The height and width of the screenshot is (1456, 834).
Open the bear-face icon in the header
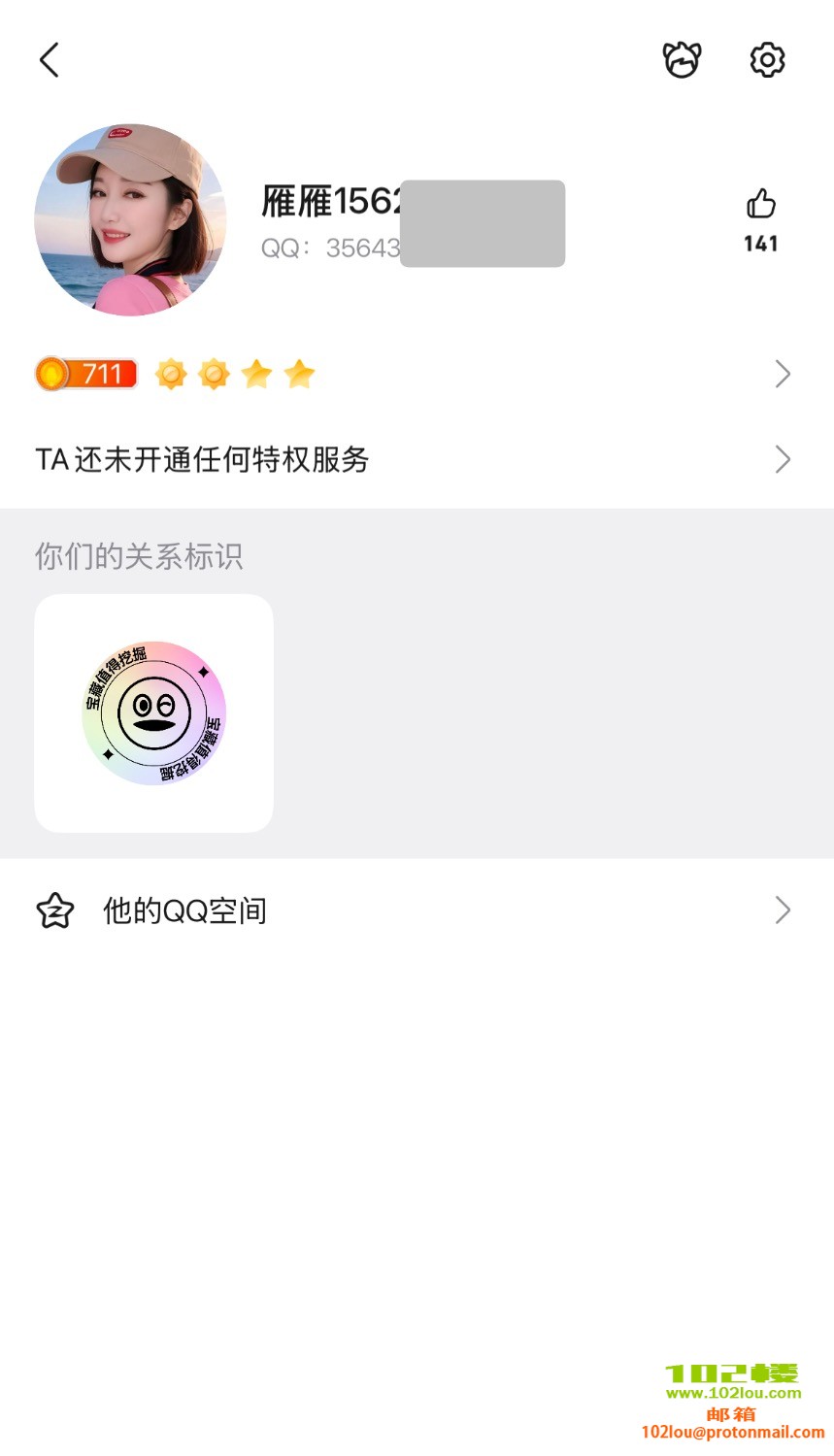pyautogui.click(x=682, y=60)
